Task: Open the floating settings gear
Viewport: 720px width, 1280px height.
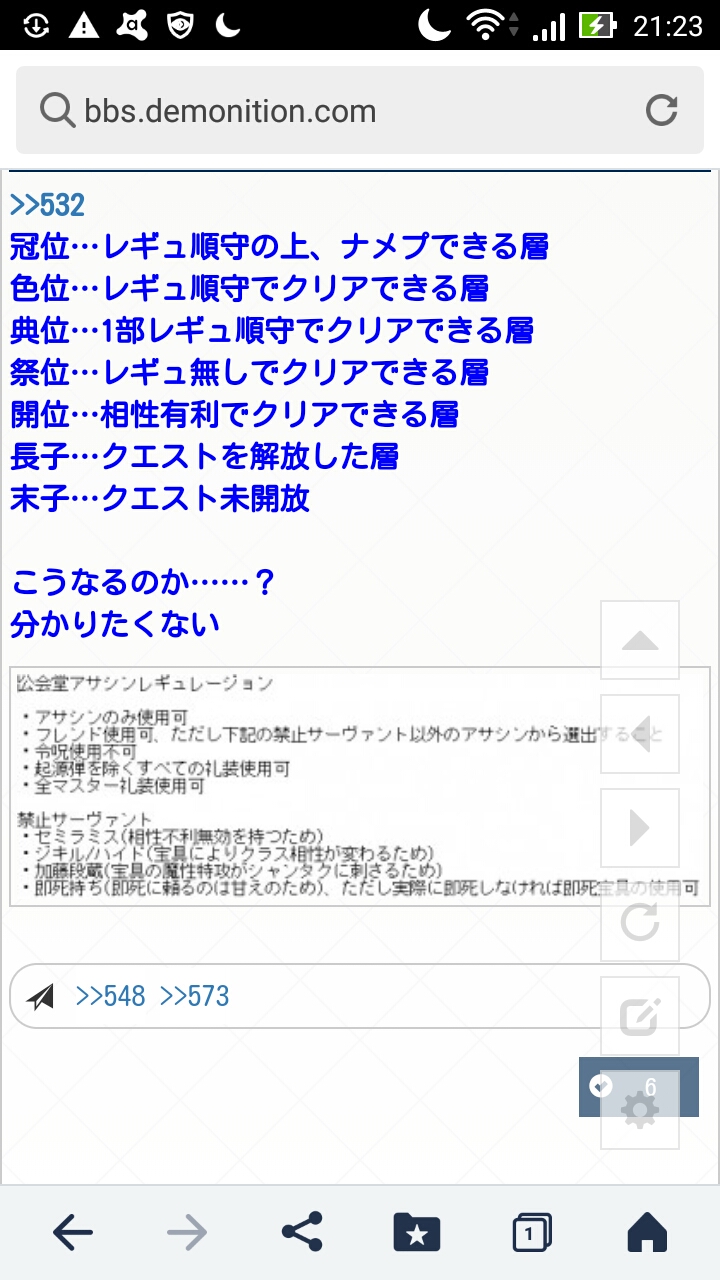Action: click(640, 1110)
